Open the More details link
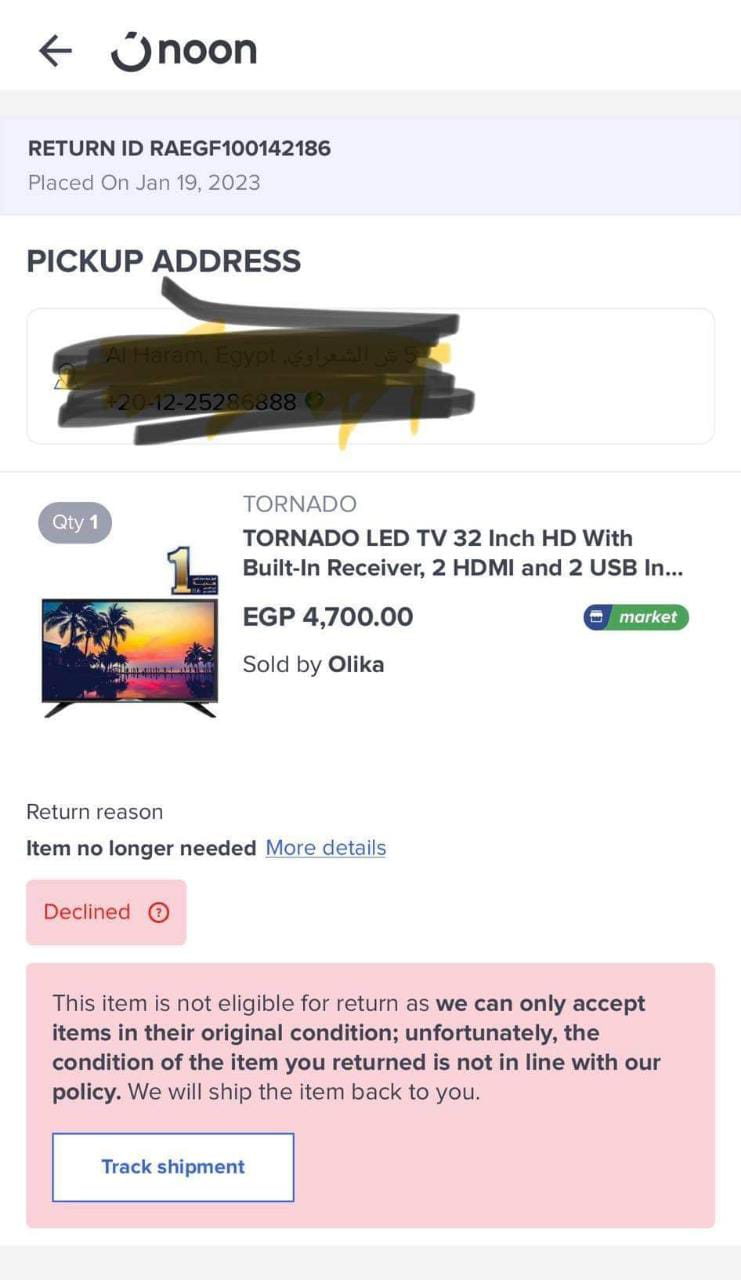Viewport: 741px width, 1280px height. click(325, 848)
